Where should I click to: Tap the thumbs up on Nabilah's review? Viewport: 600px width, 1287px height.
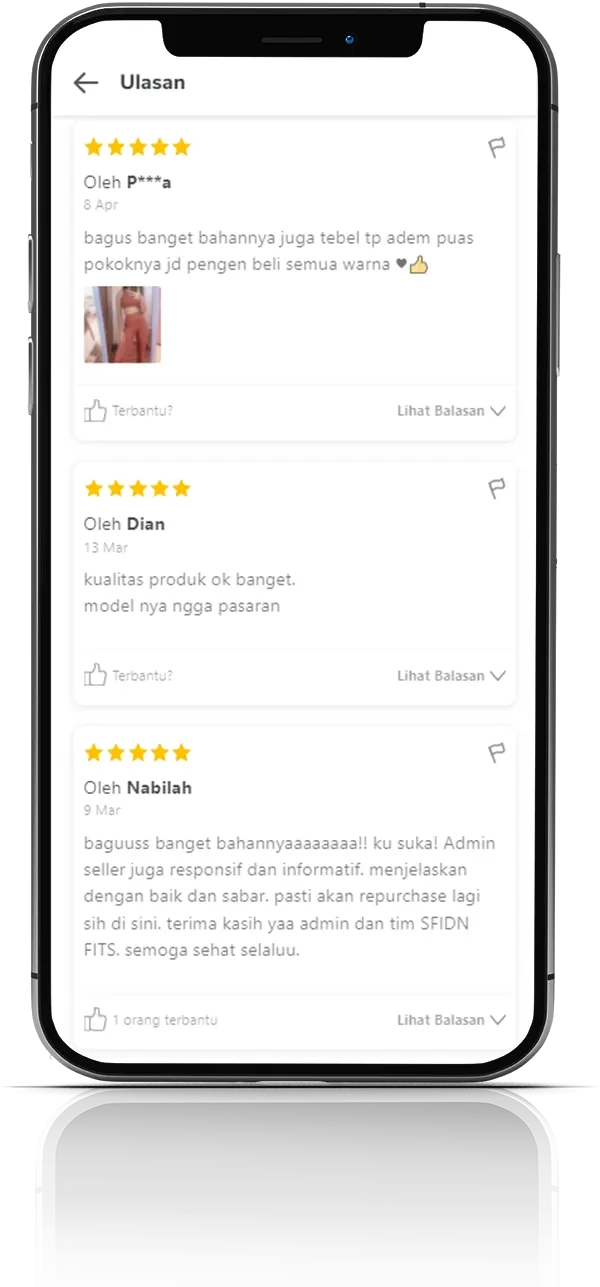96,1020
